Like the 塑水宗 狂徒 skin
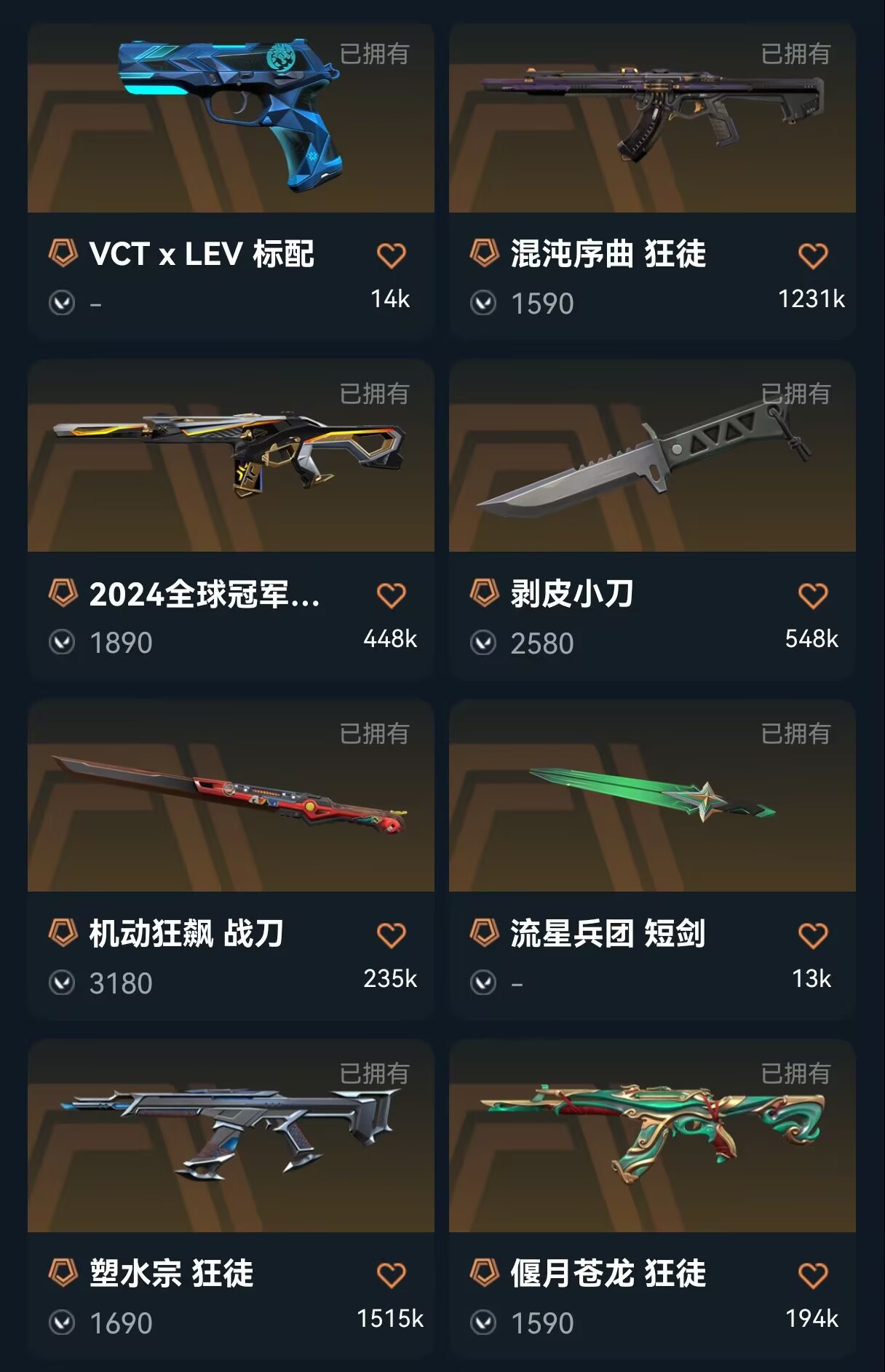885x1372 pixels. click(391, 1275)
